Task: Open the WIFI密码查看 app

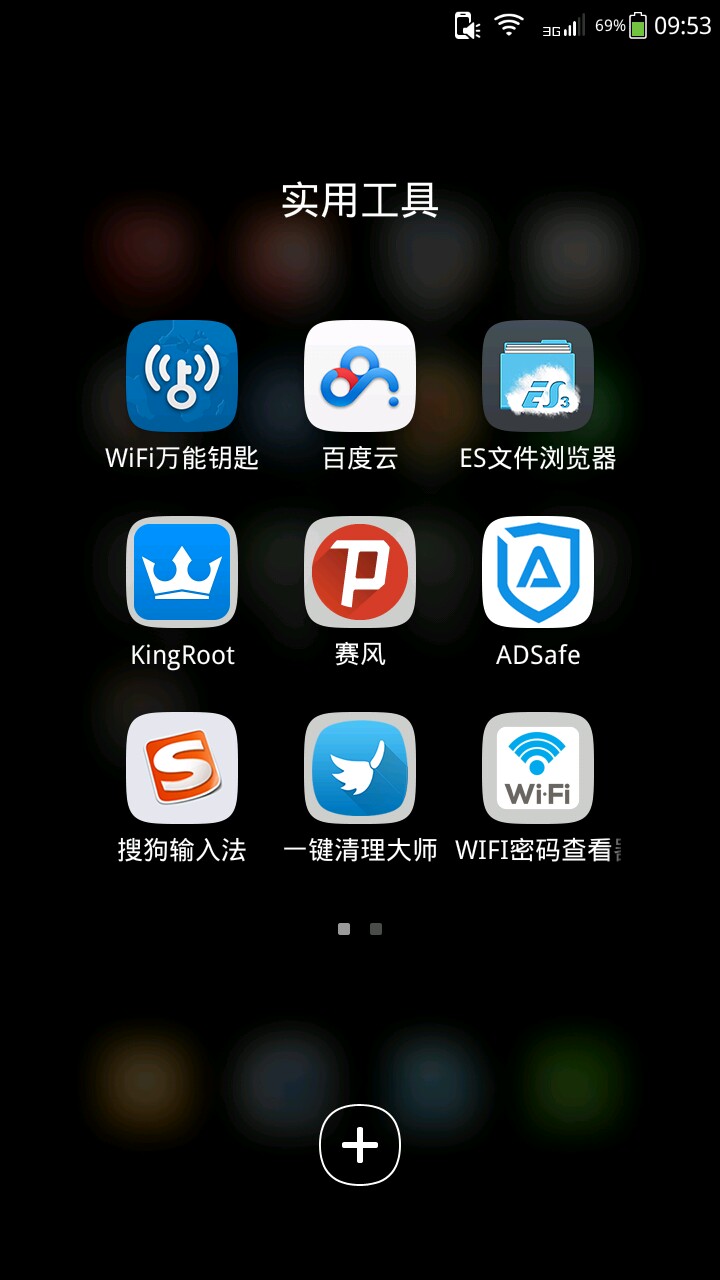Action: (x=538, y=768)
